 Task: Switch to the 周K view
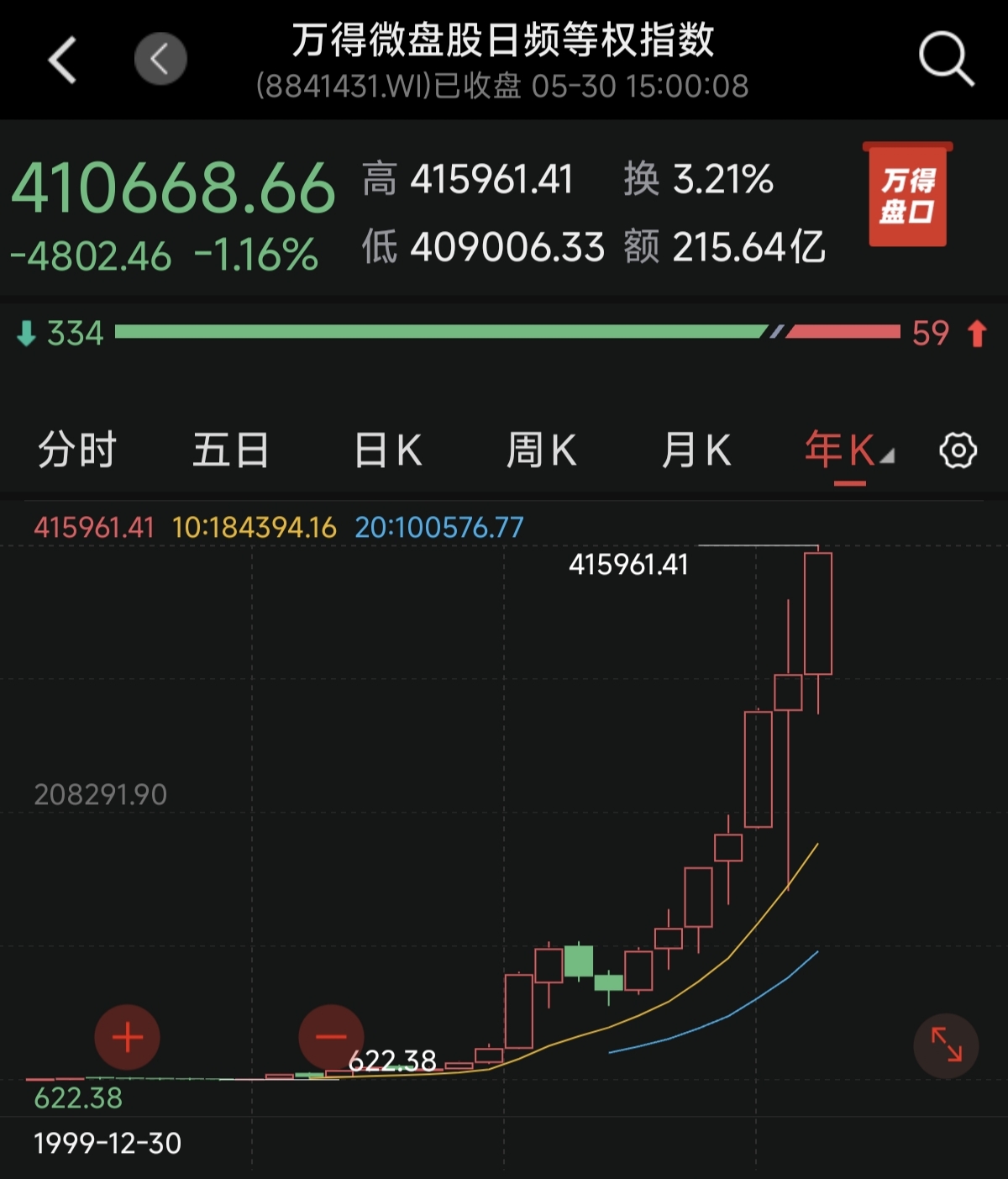pos(542,450)
